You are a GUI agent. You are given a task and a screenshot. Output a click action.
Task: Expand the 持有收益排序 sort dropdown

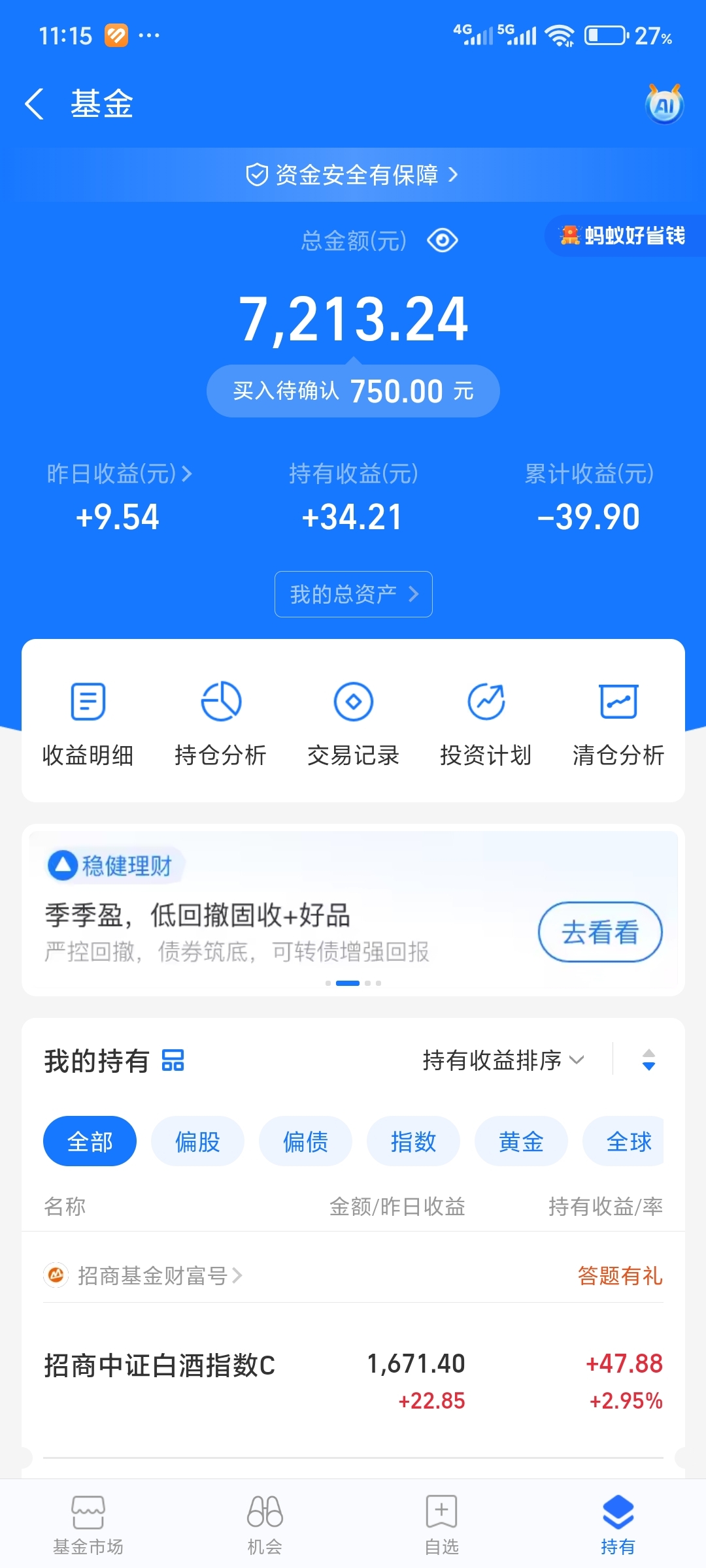(503, 1060)
